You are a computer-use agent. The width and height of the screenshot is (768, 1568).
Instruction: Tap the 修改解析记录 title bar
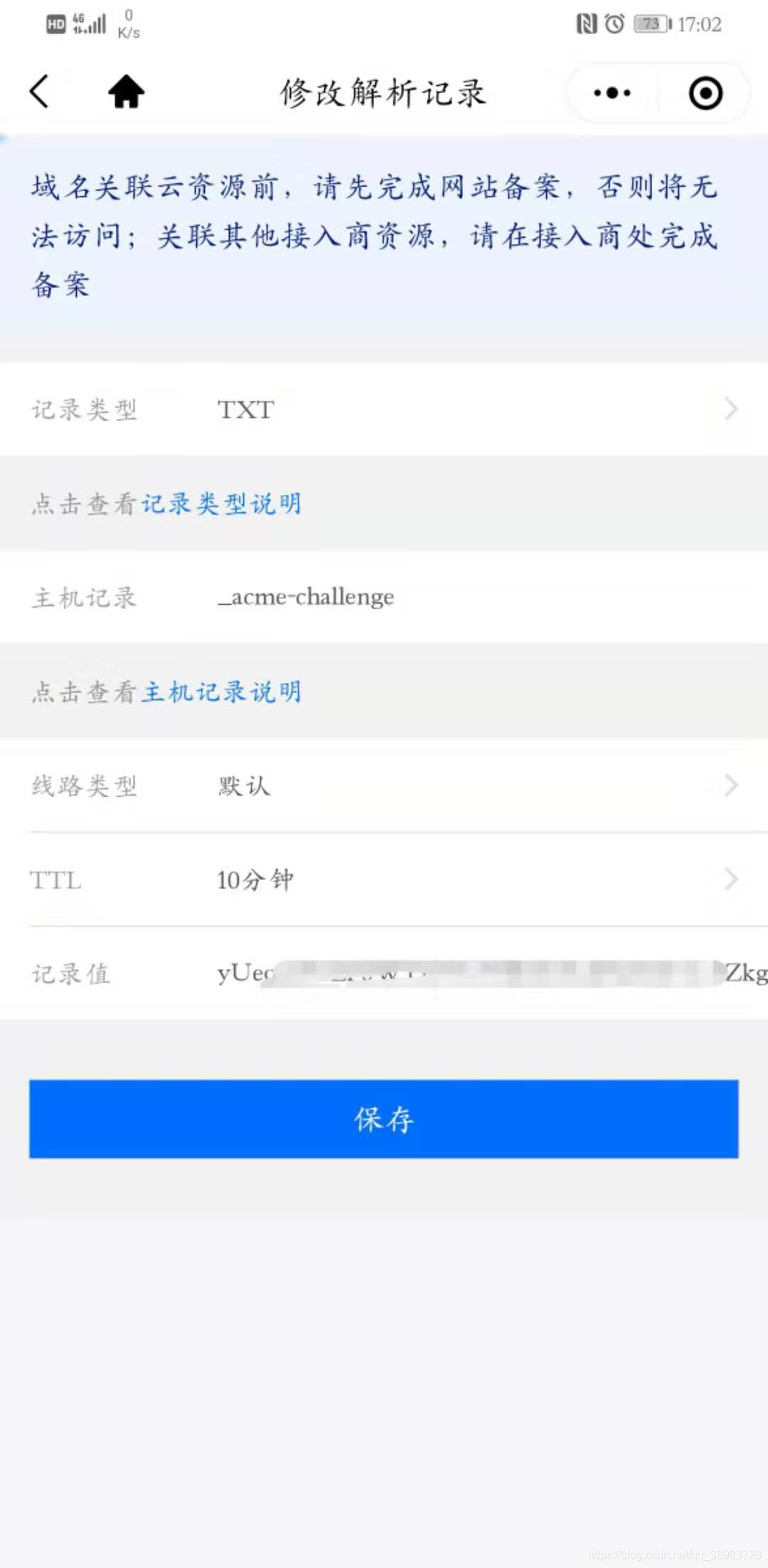[384, 92]
